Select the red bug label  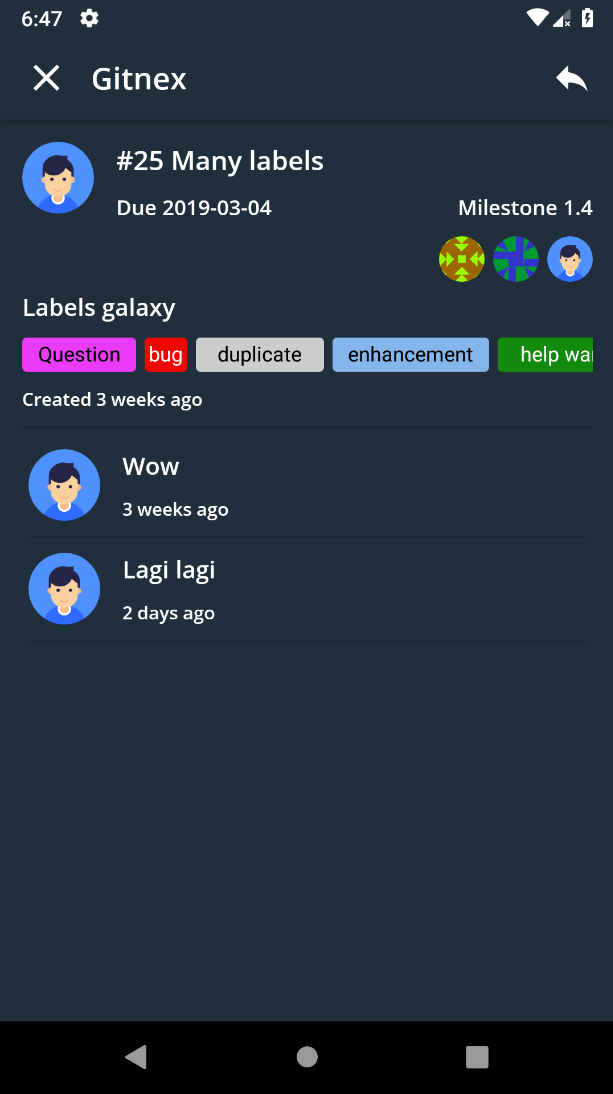[166, 355]
